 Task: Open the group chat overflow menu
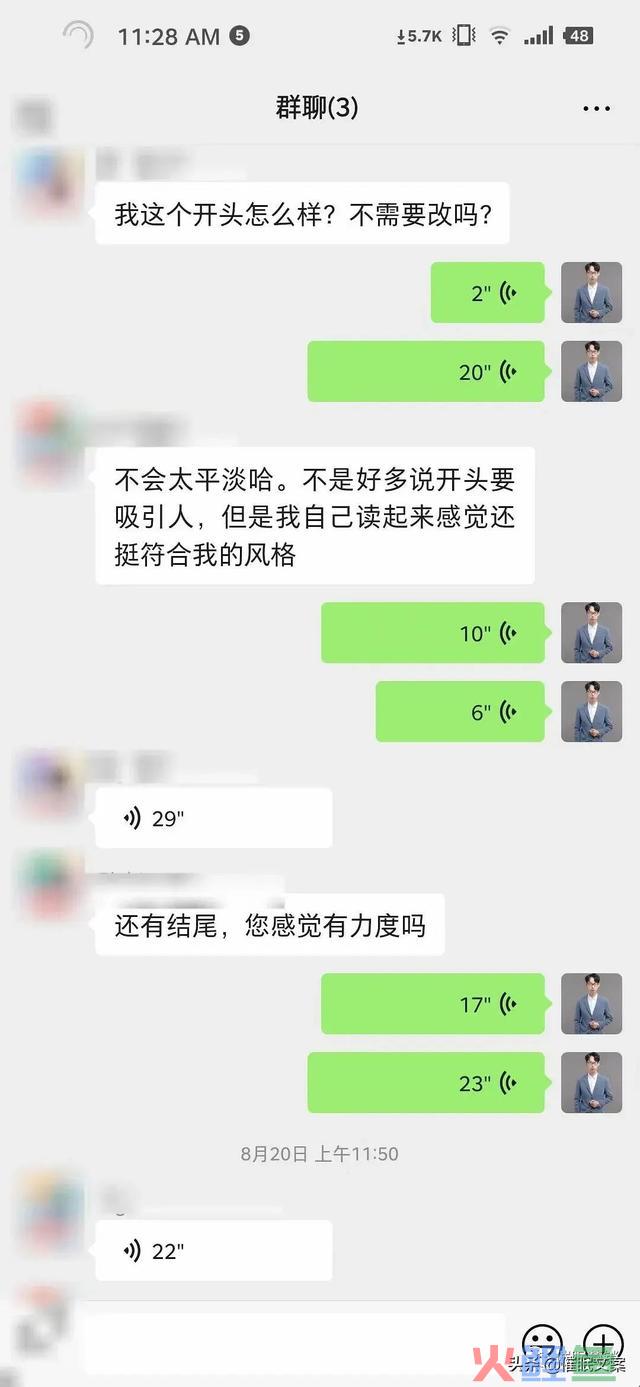click(596, 109)
